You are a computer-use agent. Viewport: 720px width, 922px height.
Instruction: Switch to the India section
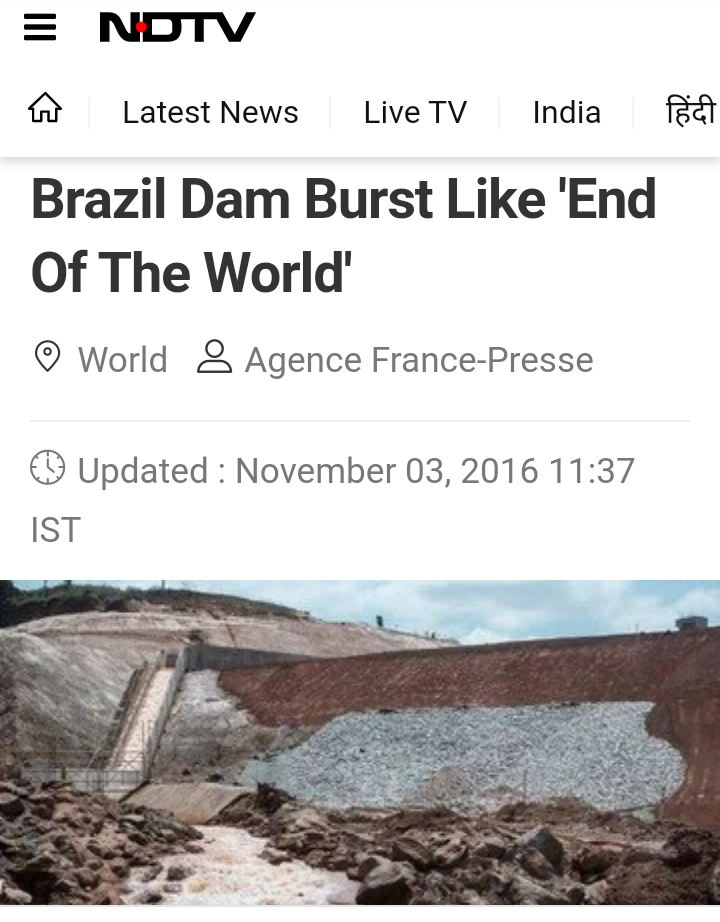566,112
